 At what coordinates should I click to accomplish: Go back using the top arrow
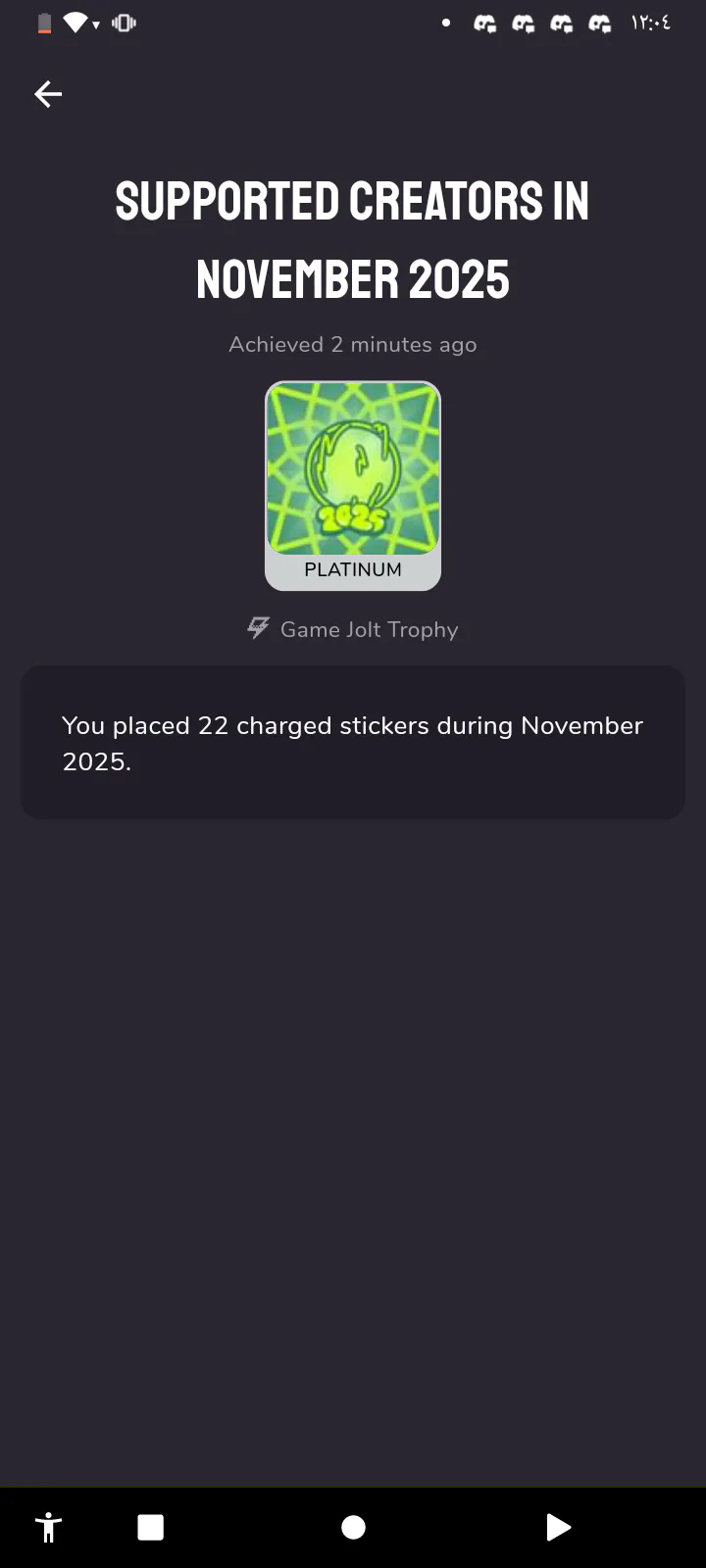pos(48,94)
